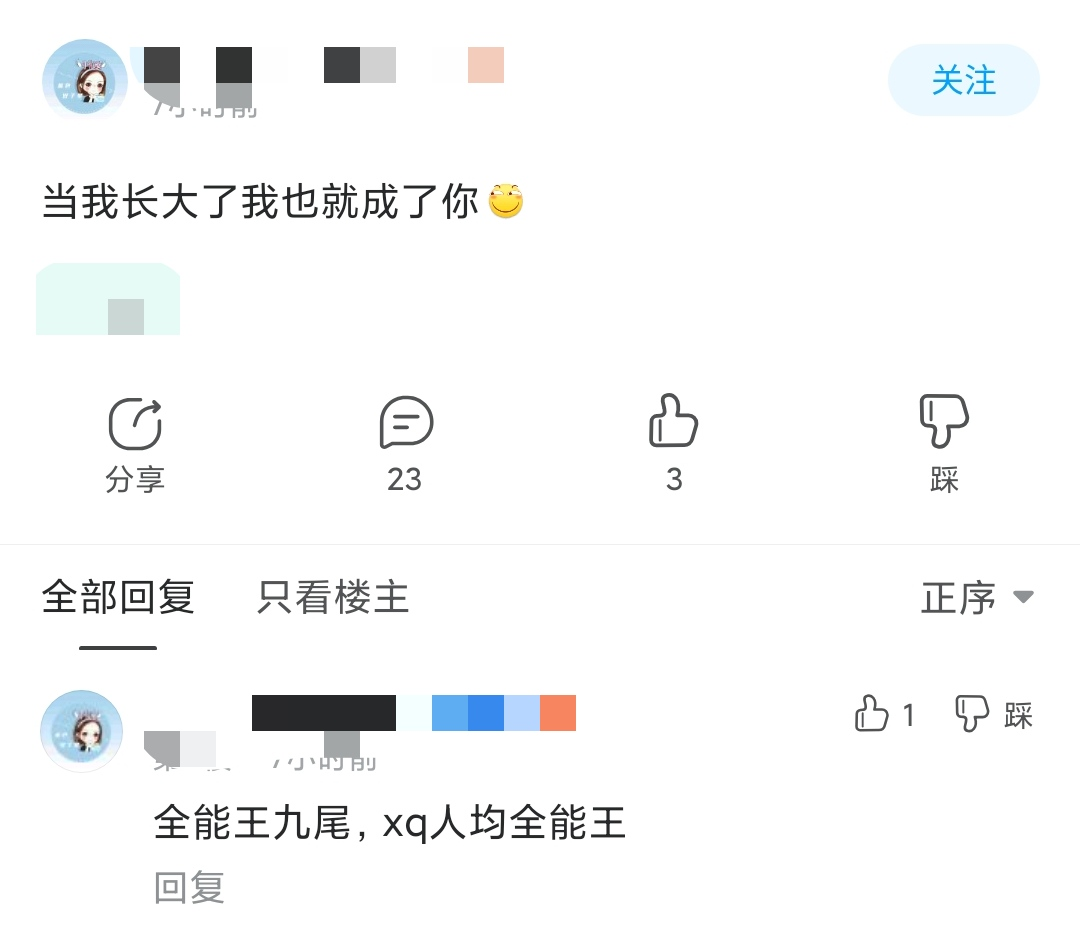Dislike the 全能王九尾 reply
This screenshot has height=944, width=1080.
point(993,714)
